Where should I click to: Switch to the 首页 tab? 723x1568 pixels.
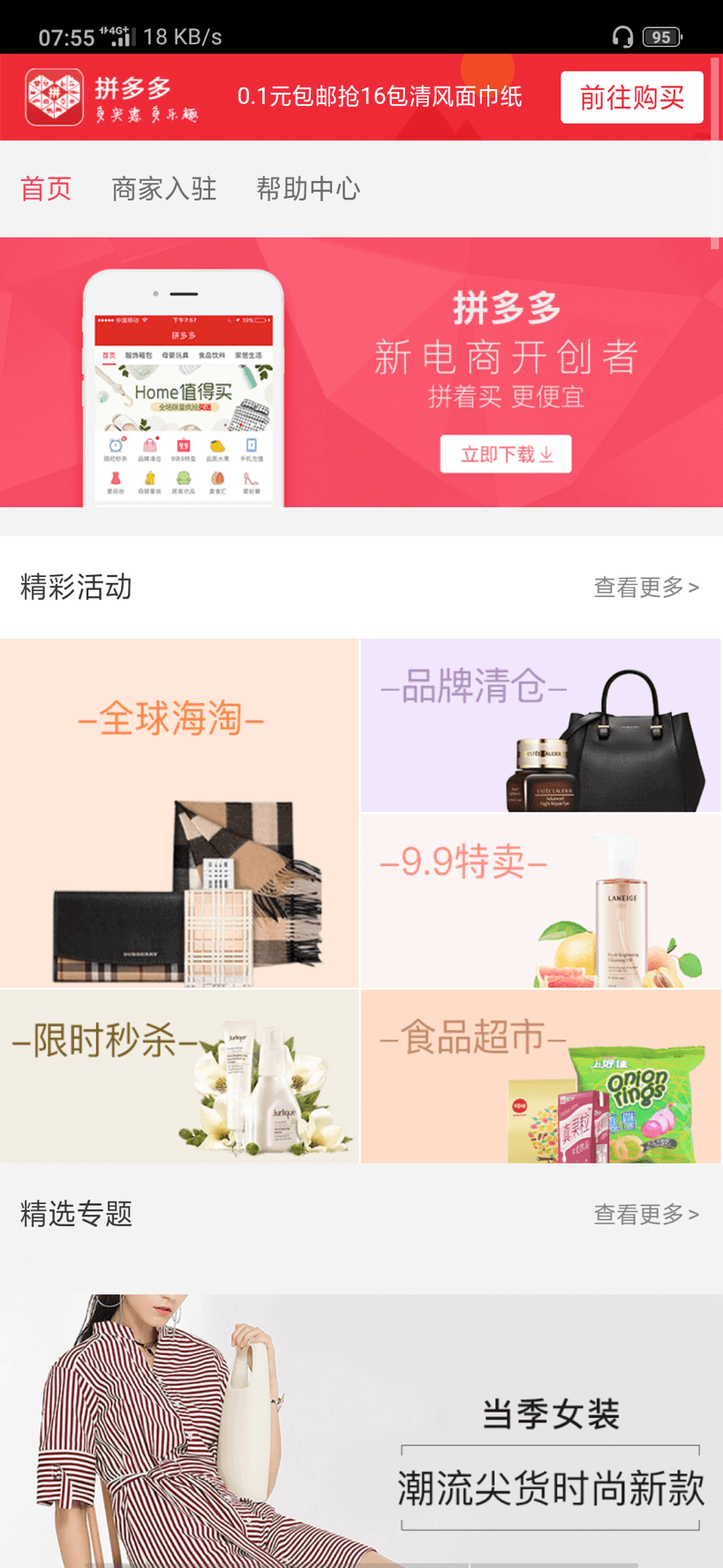click(x=46, y=189)
